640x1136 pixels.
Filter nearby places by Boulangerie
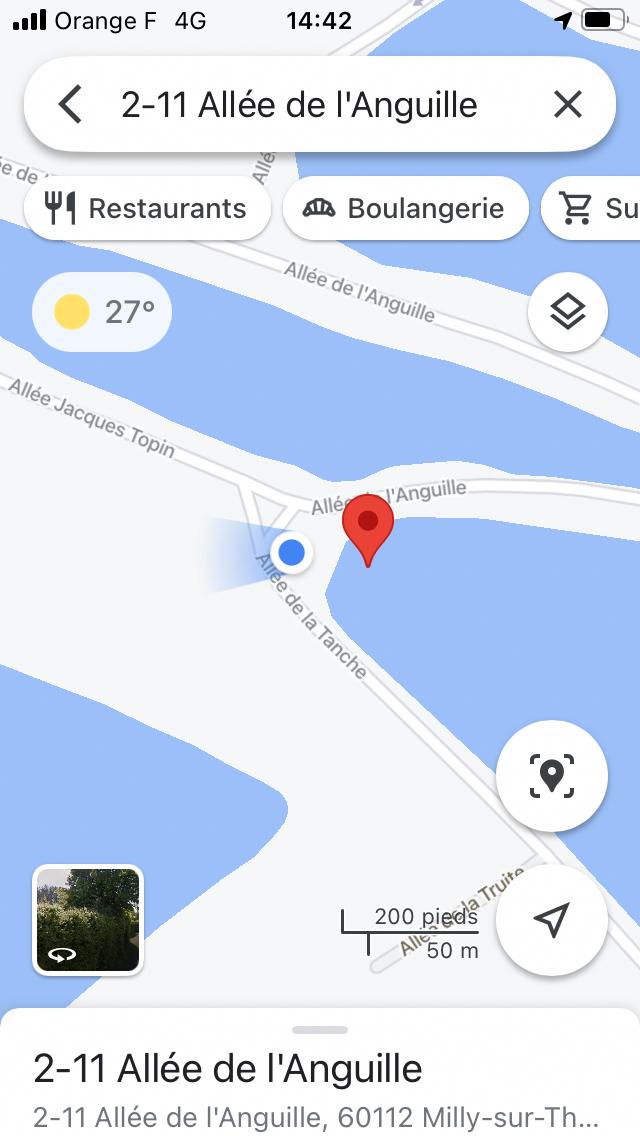(x=405, y=208)
